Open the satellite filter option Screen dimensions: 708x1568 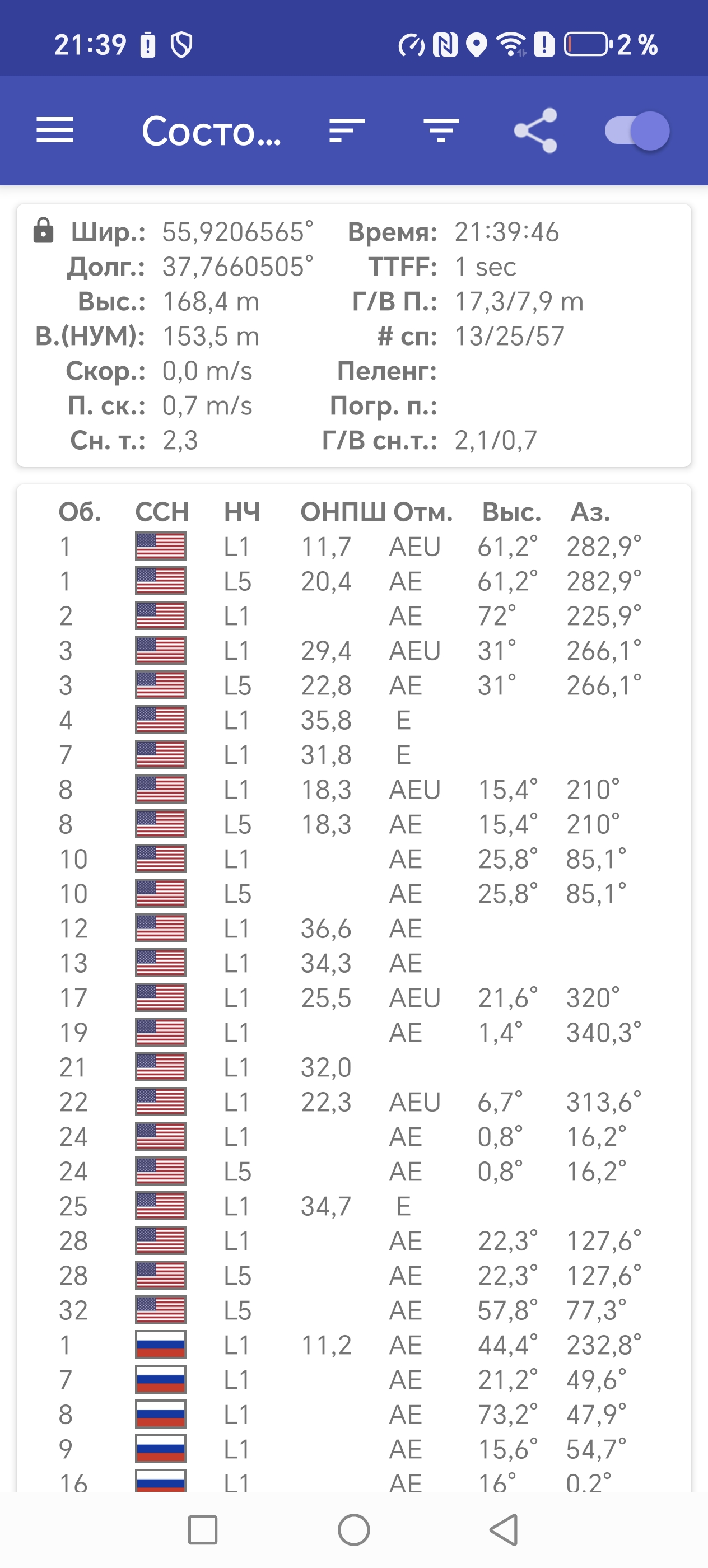coord(441,130)
